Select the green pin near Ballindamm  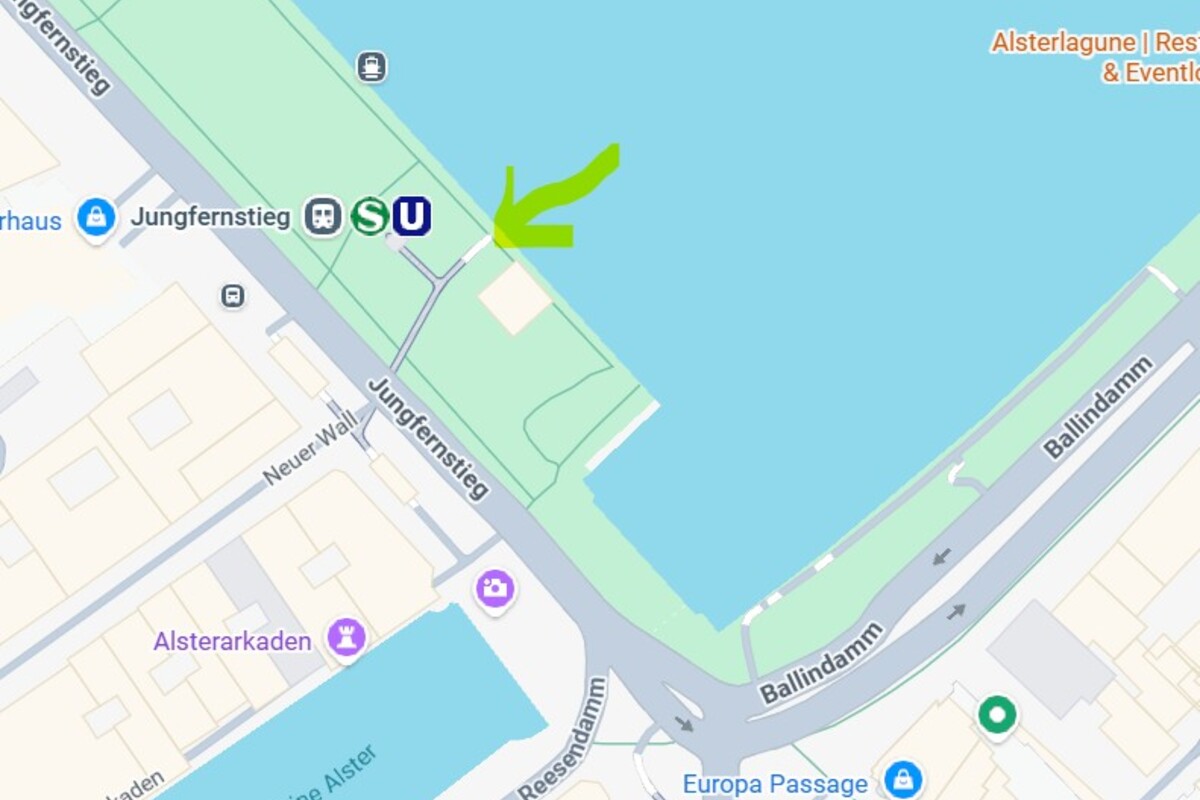997,715
